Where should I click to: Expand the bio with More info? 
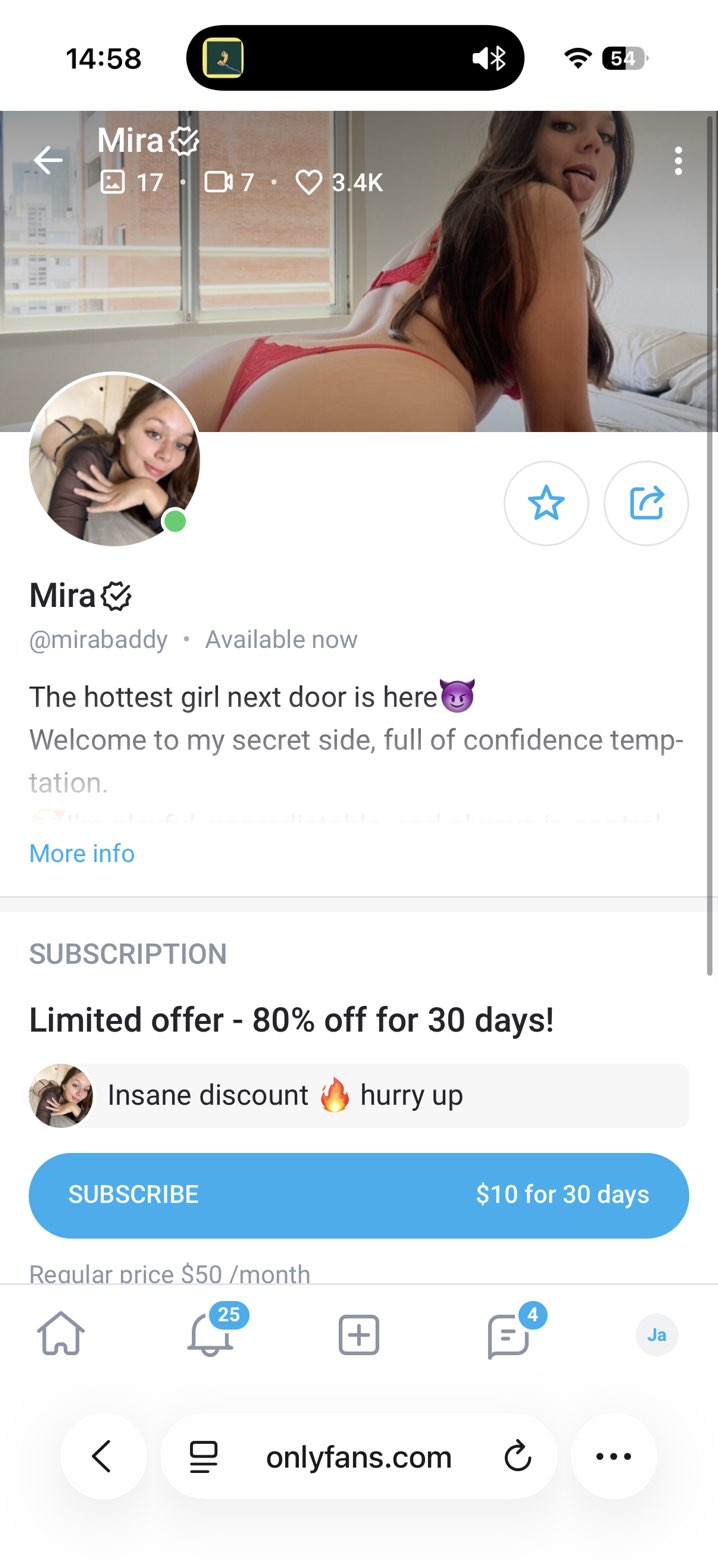(x=82, y=853)
